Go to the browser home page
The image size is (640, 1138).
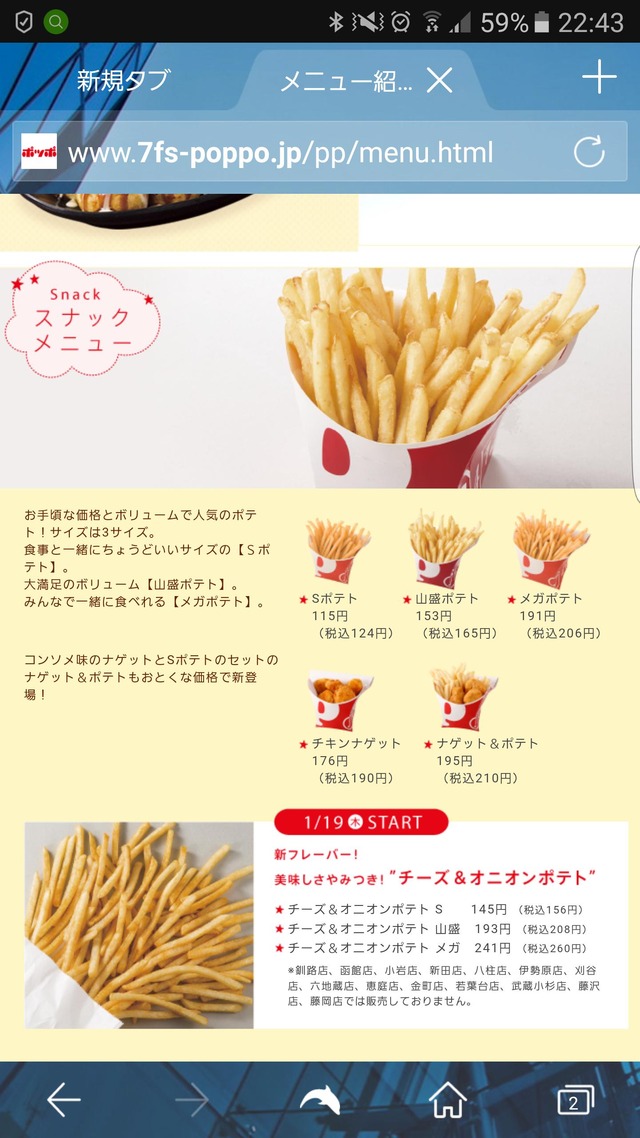tap(448, 1100)
